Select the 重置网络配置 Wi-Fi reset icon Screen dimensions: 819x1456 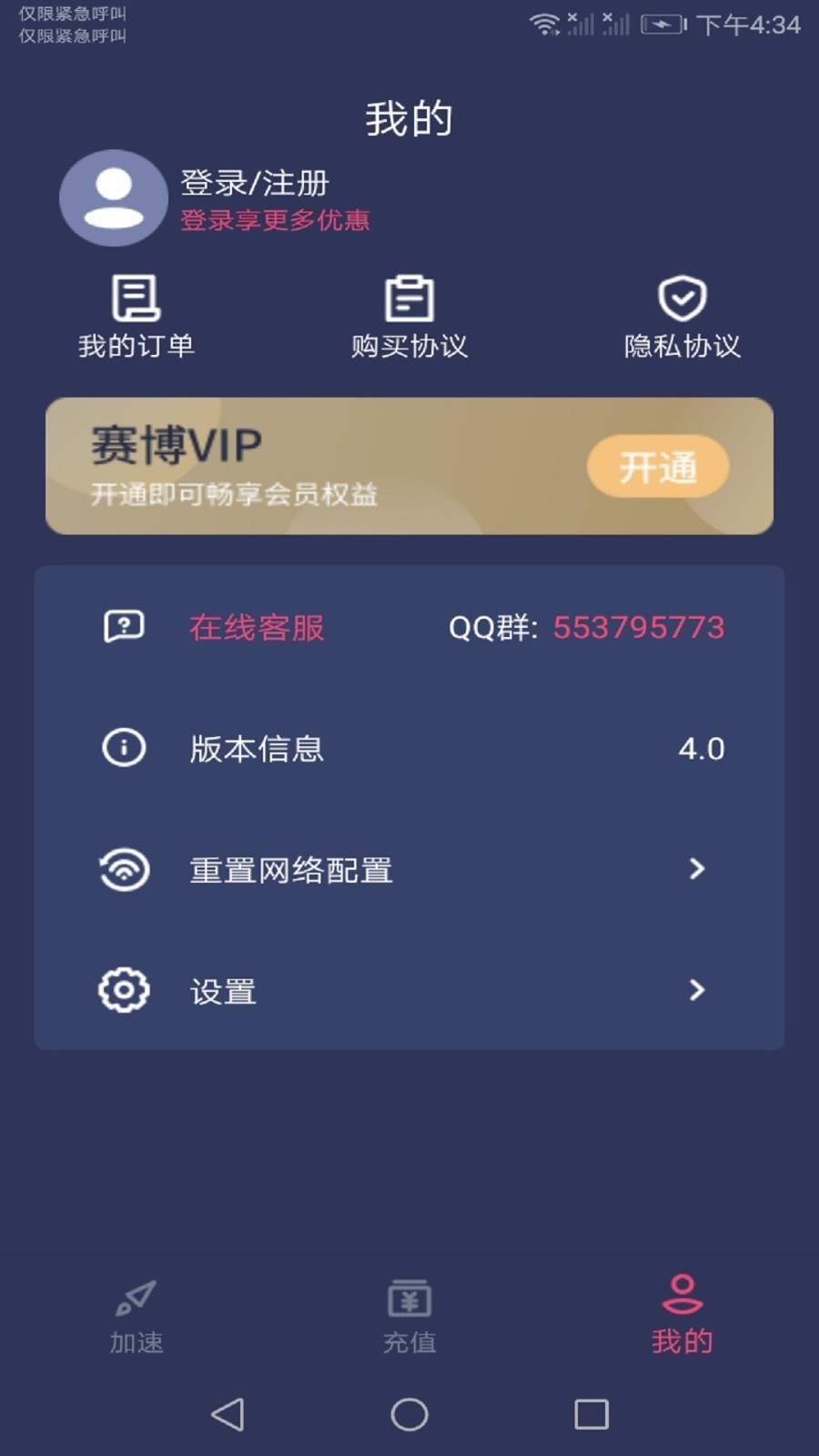[x=124, y=869]
